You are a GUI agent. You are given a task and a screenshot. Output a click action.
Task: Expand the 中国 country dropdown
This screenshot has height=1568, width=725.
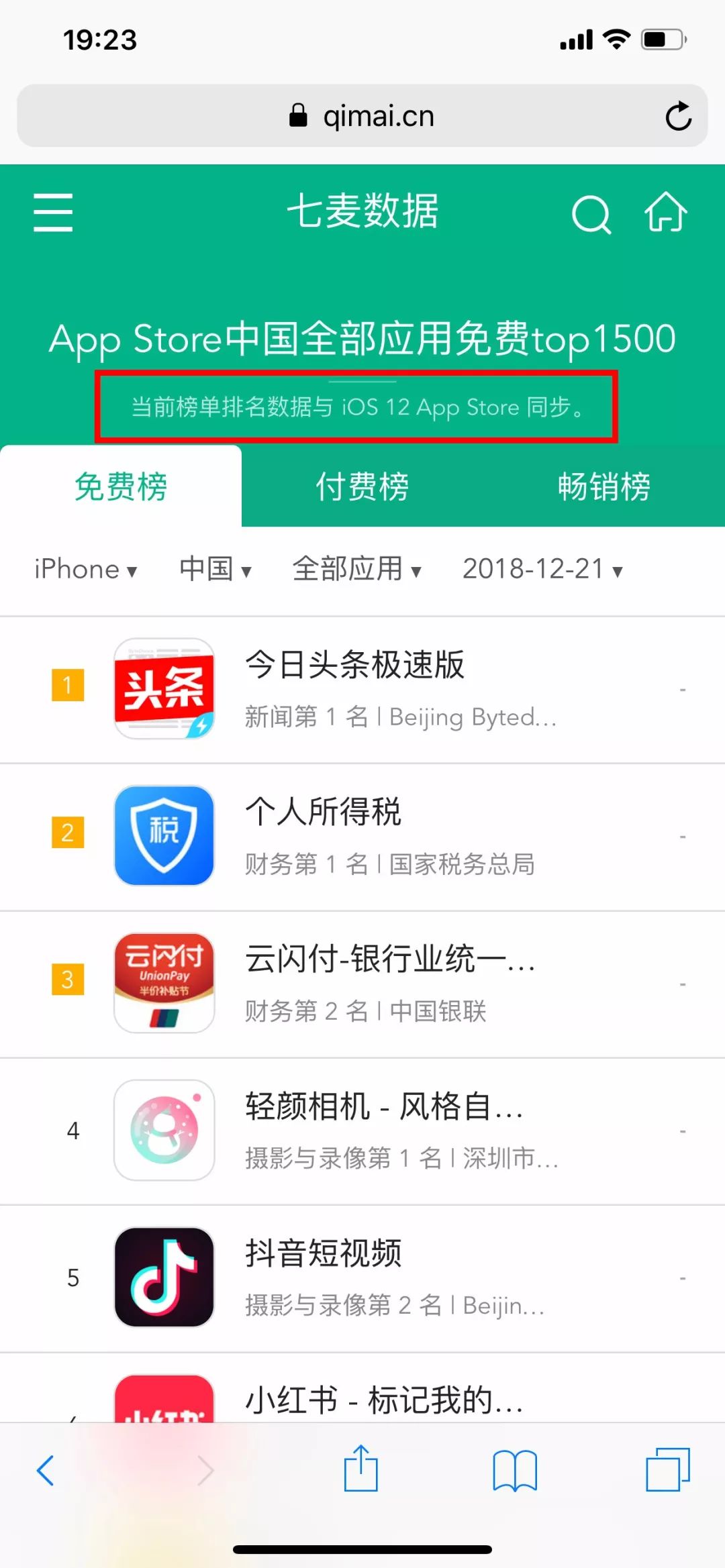(215, 570)
